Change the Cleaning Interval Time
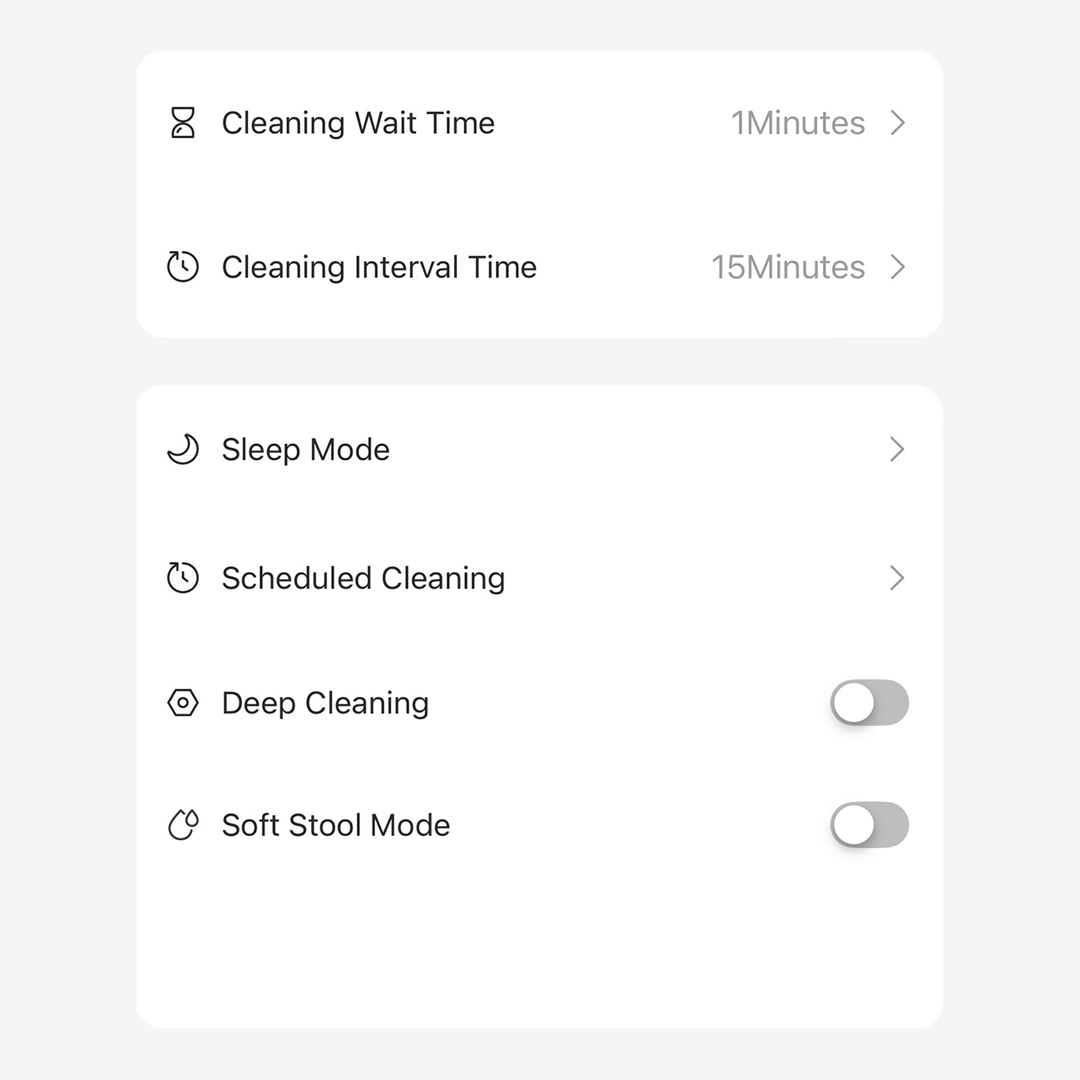1080x1080 pixels. [x=538, y=267]
